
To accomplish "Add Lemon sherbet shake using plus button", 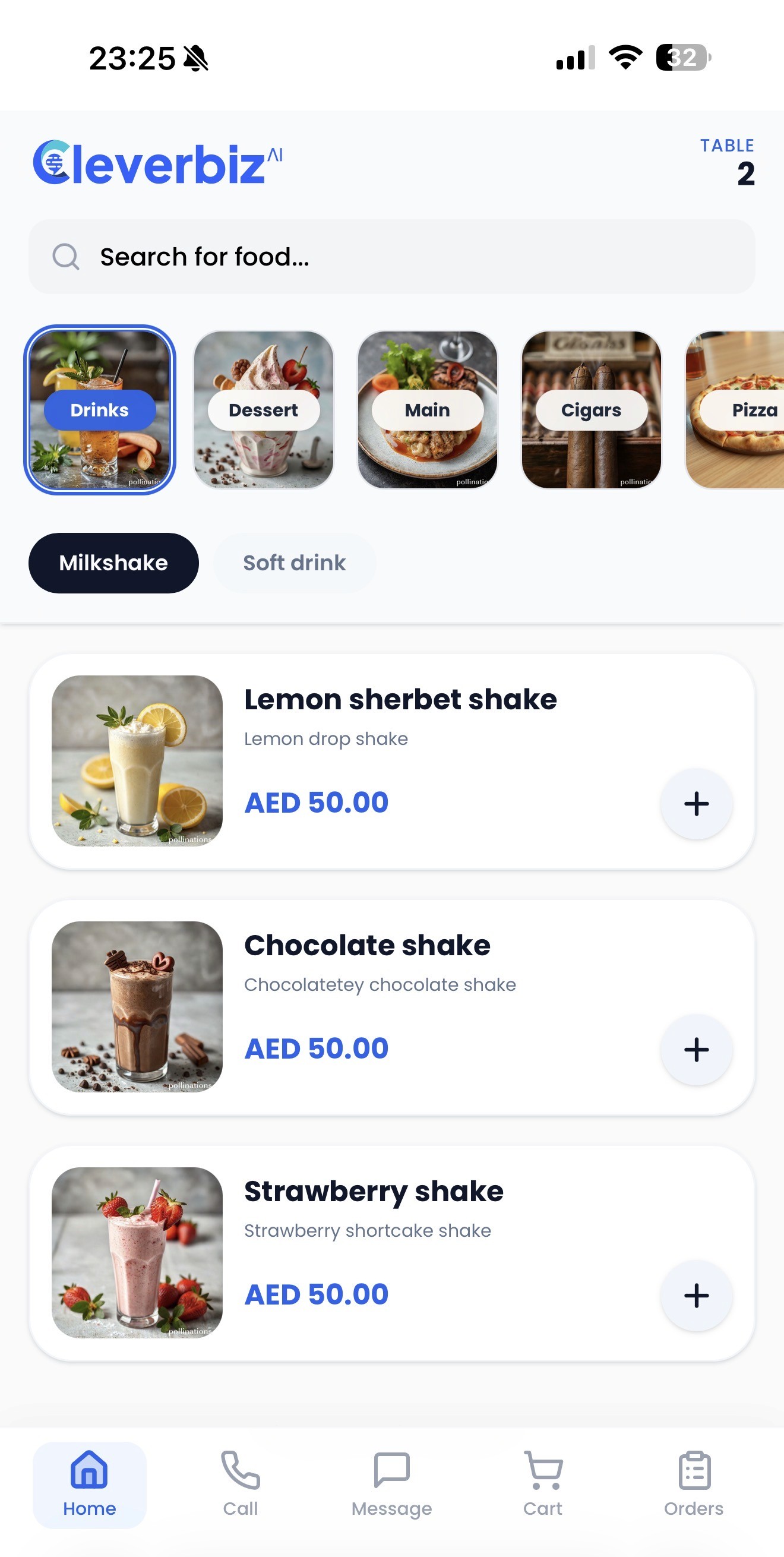I will [696, 804].
